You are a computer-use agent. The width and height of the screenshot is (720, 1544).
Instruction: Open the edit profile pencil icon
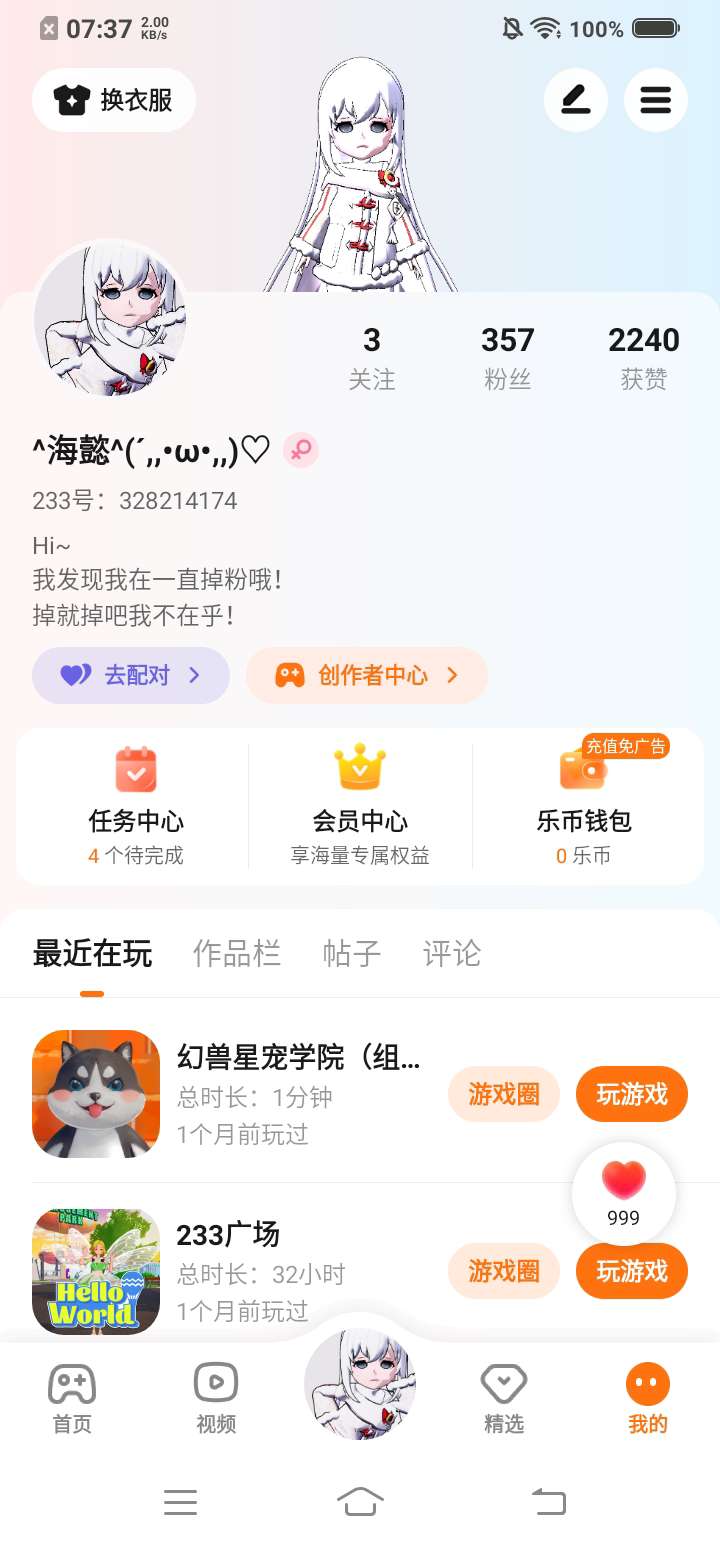(x=576, y=100)
